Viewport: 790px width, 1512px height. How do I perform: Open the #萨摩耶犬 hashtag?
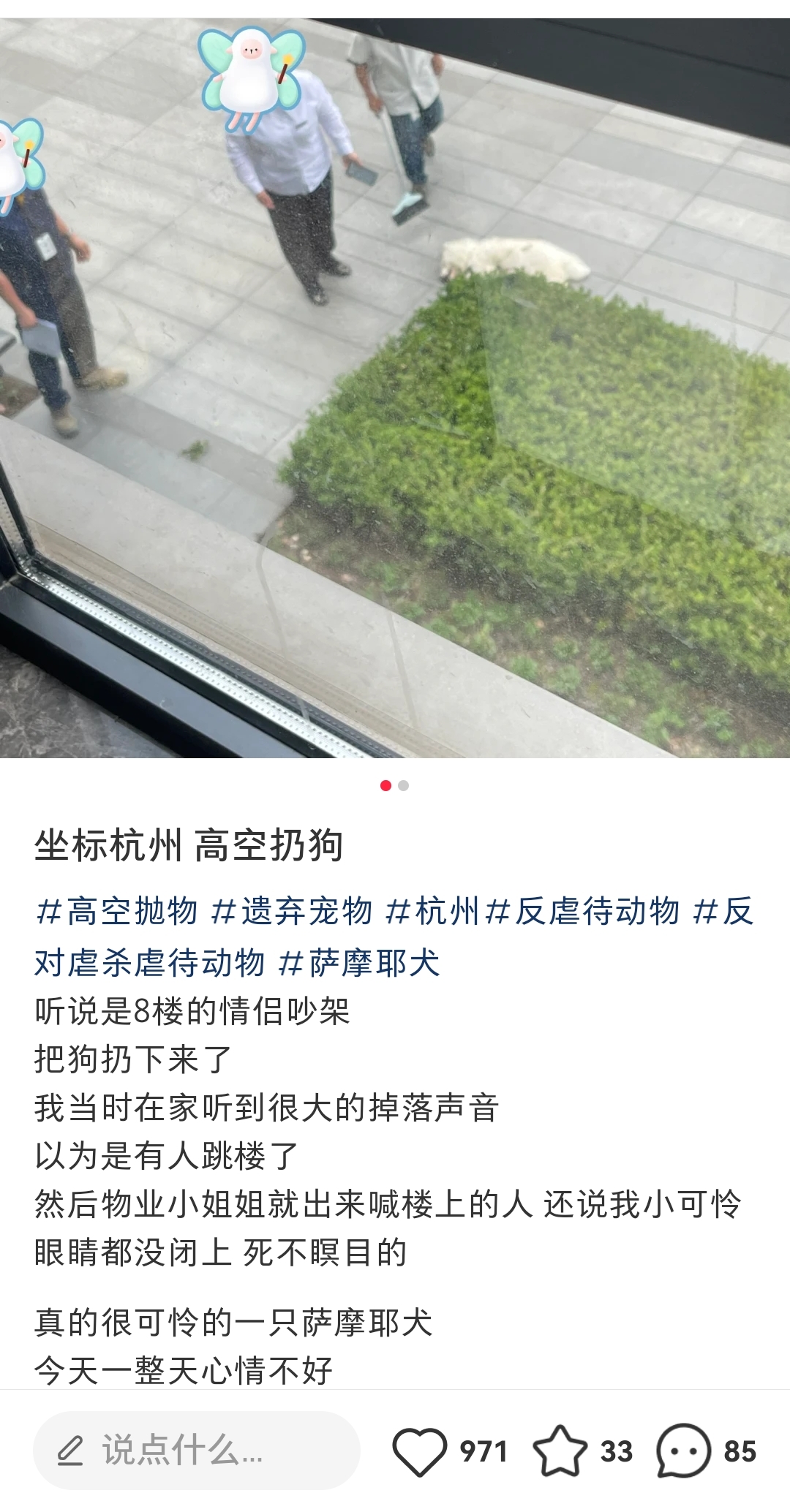coord(359,963)
